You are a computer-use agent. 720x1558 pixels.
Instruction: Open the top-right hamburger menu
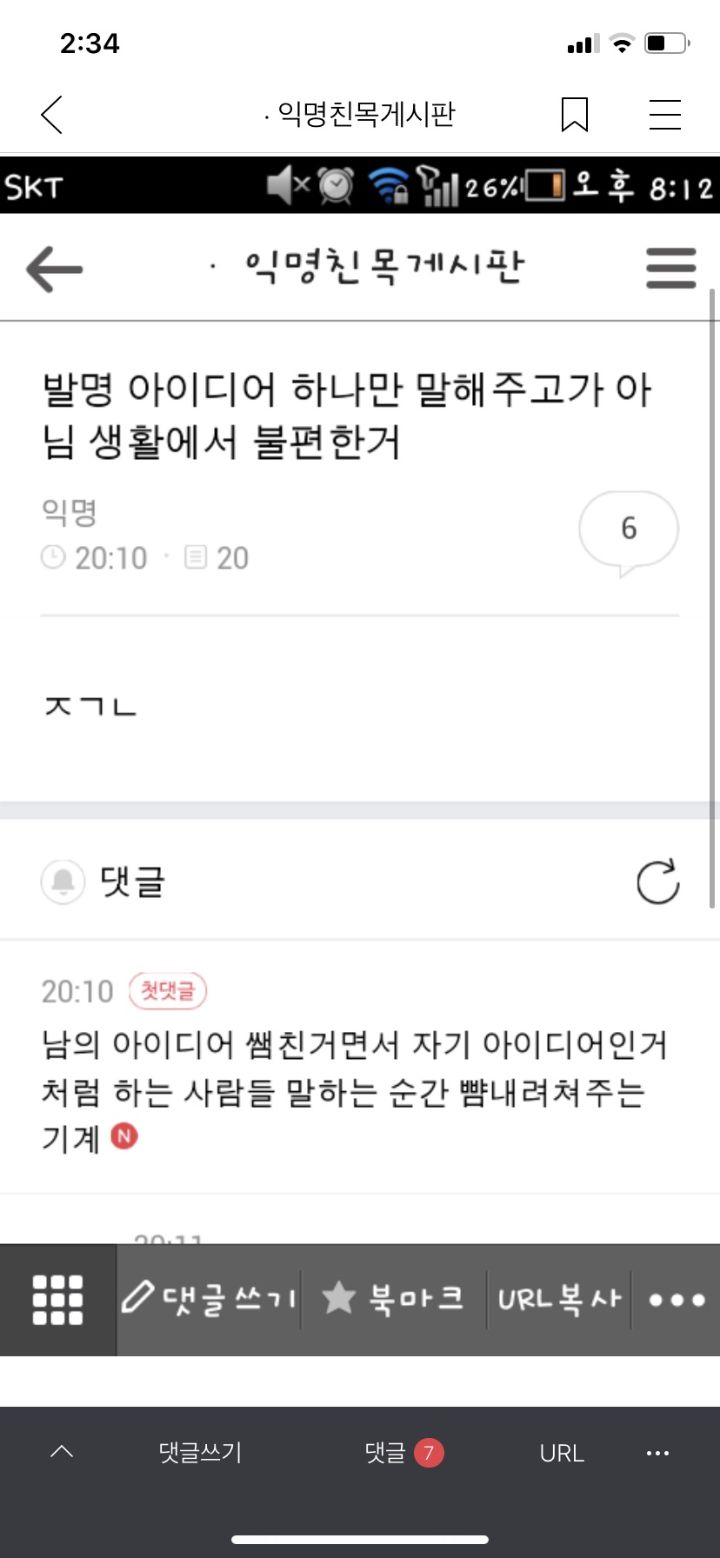pyautogui.click(x=665, y=115)
